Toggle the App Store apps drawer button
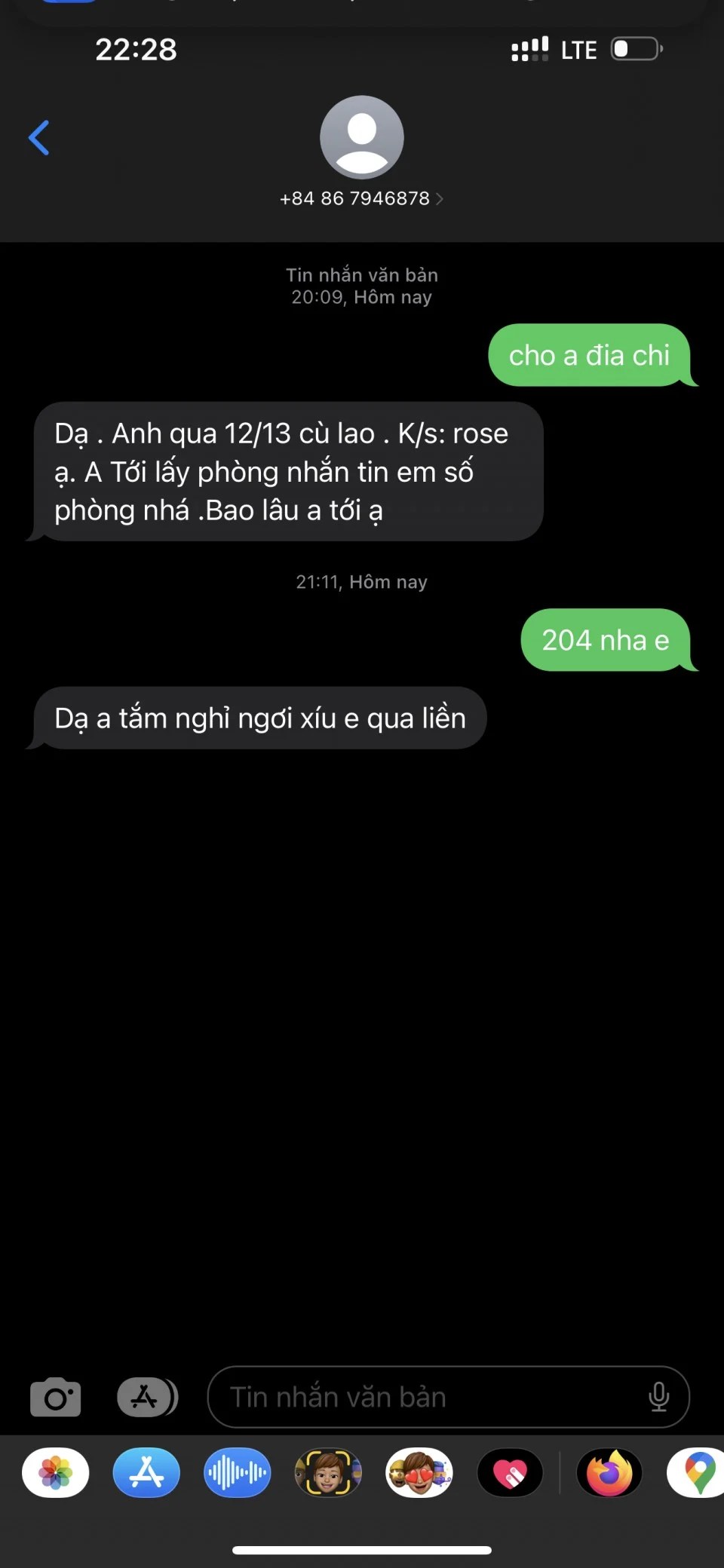Viewport: 724px width, 1568px height. tap(147, 1397)
